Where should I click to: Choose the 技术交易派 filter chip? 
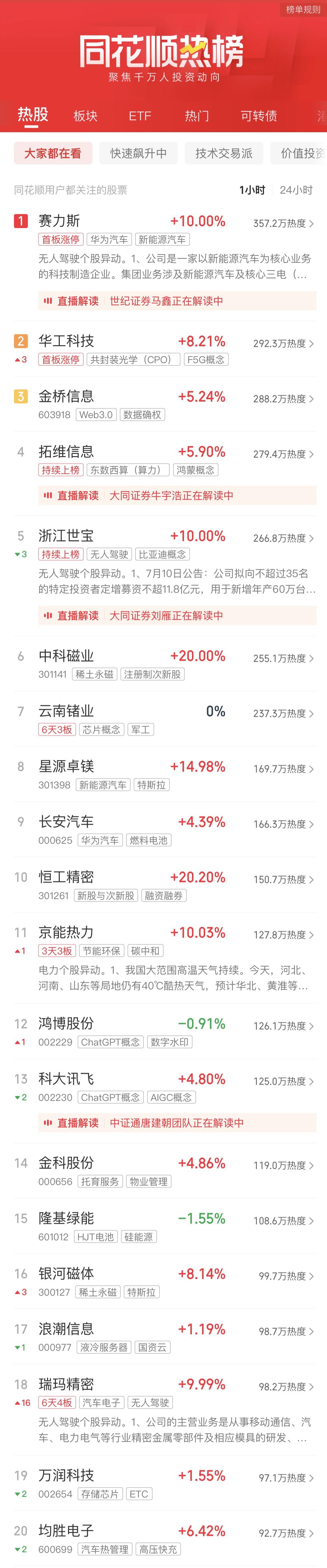224,153
